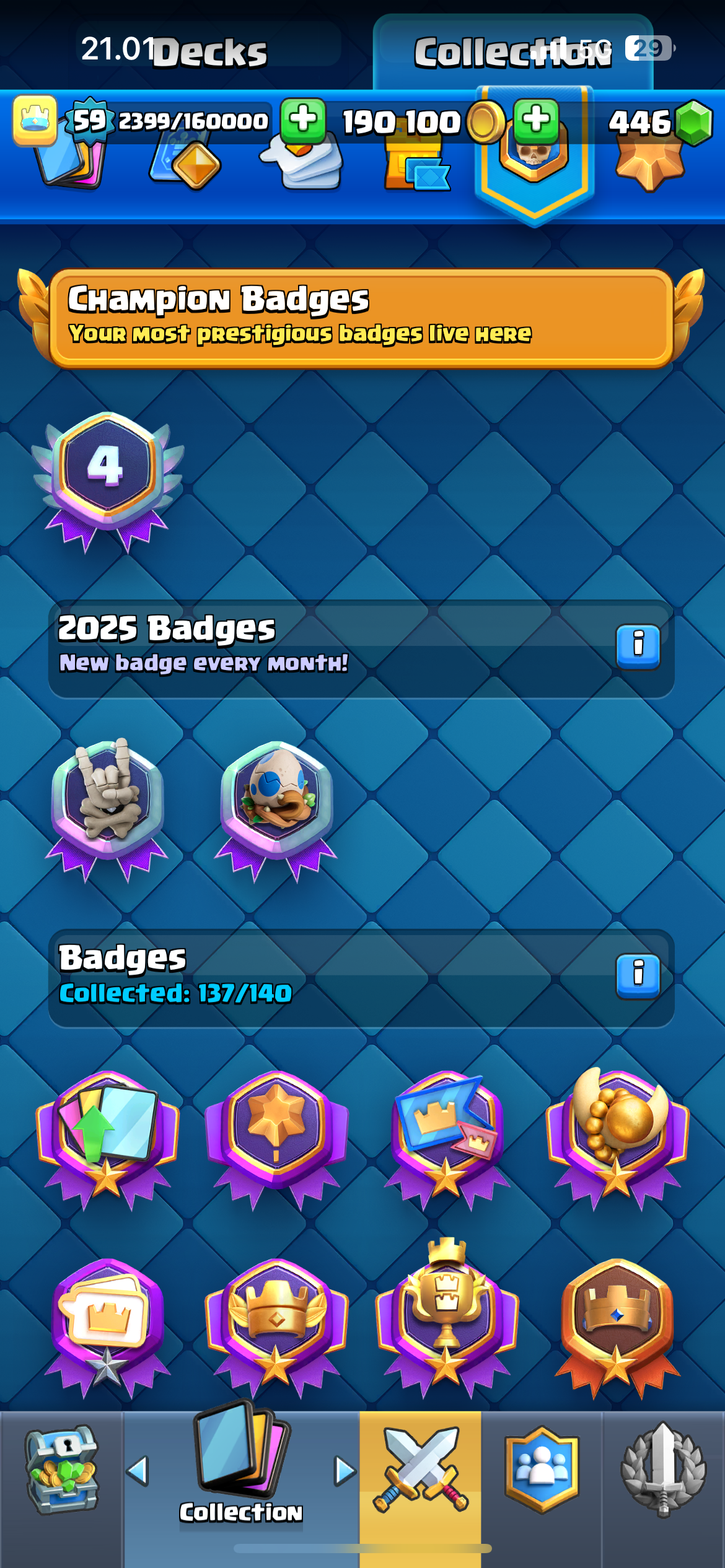Switch to the Decks tab

[x=209, y=51]
